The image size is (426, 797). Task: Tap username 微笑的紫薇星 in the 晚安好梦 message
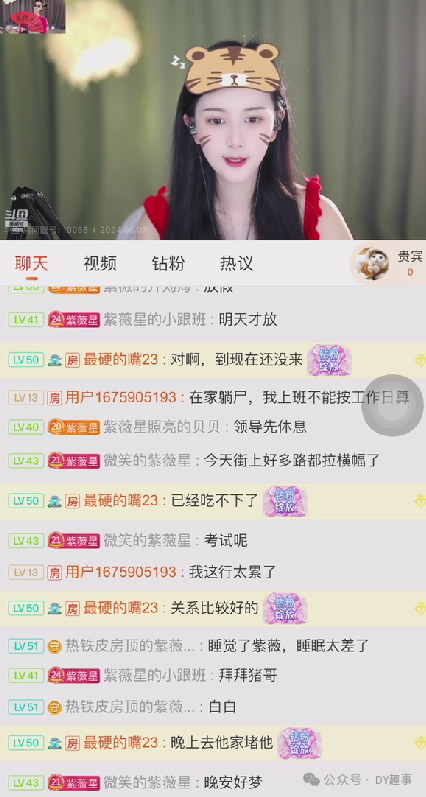click(147, 782)
